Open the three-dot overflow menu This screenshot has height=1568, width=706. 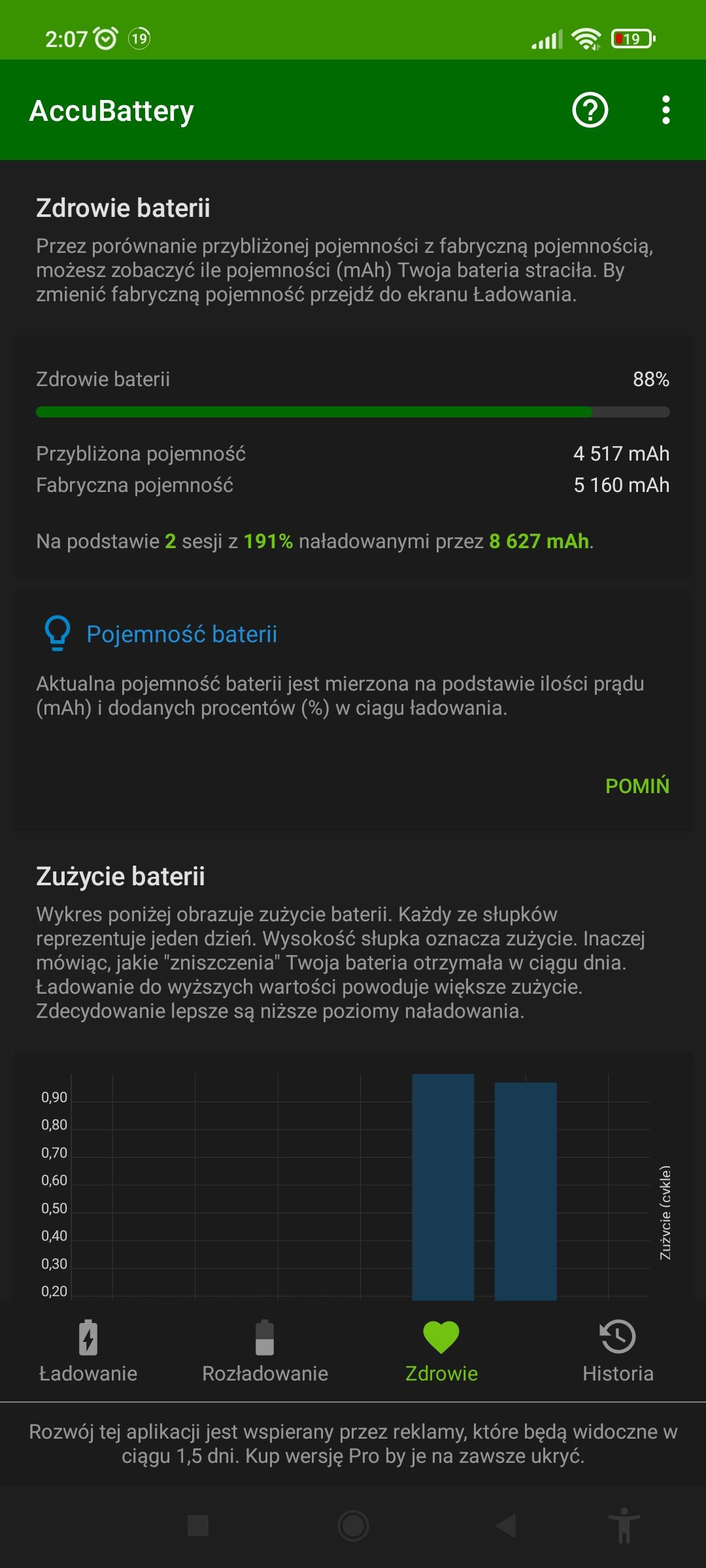tap(665, 110)
